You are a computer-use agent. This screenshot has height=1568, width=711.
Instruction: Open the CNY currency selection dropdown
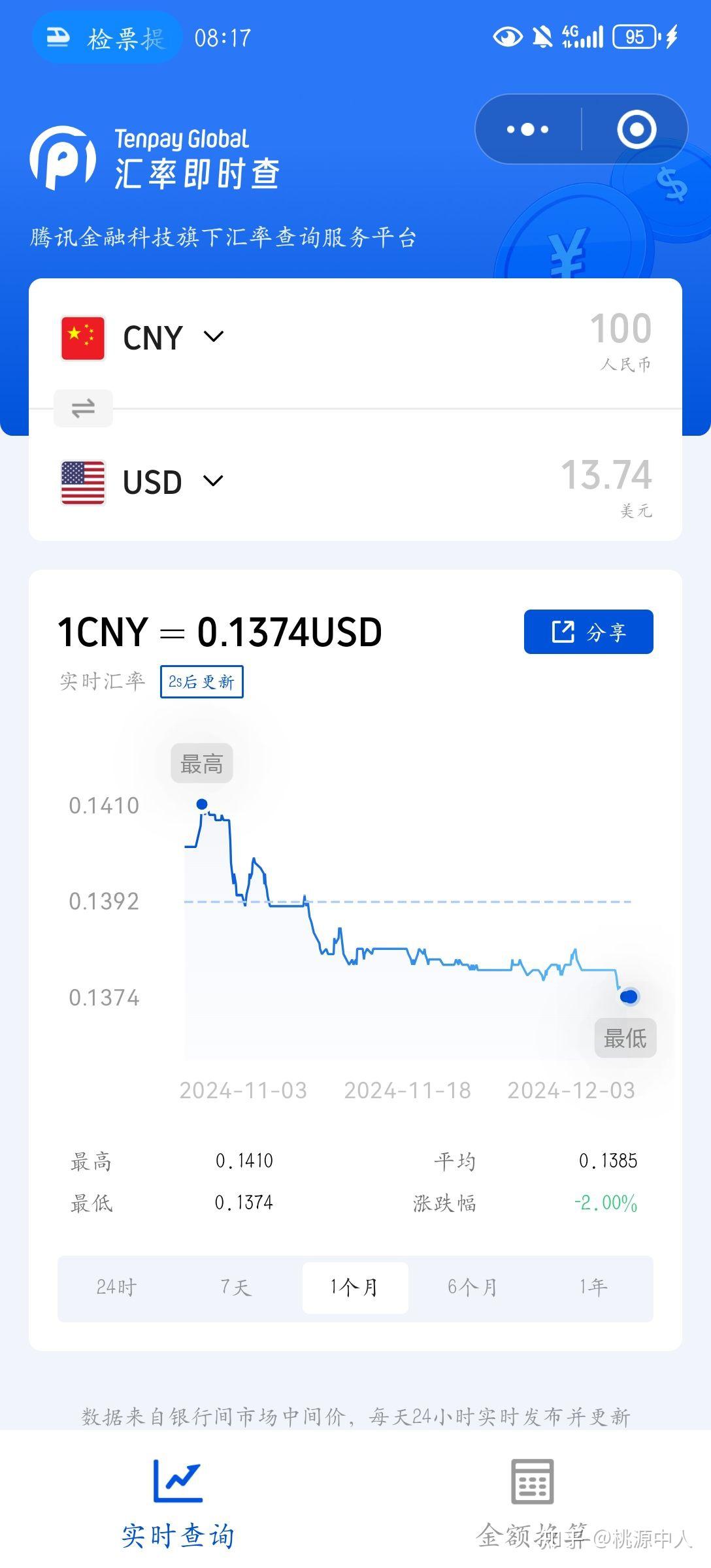click(214, 336)
